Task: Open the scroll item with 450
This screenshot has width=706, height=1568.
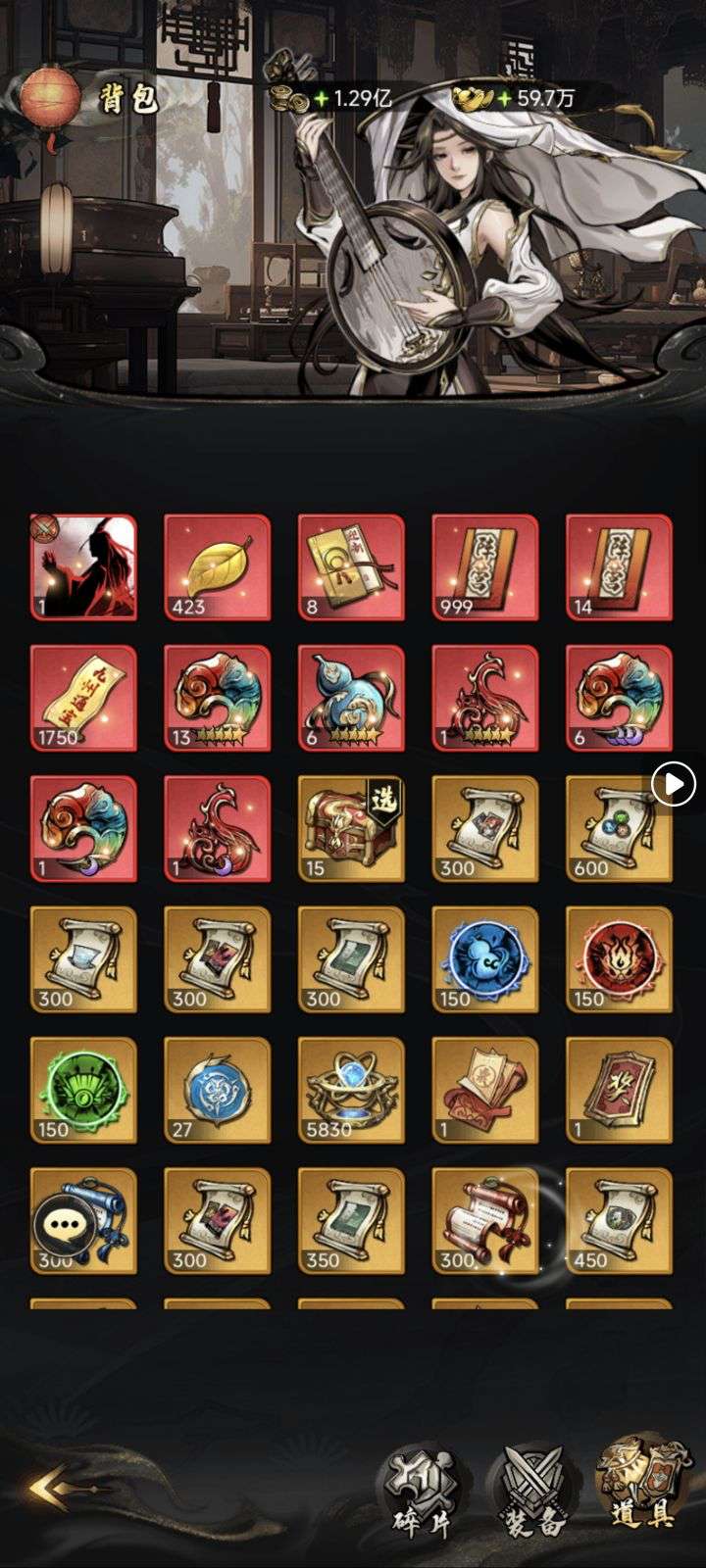Action: click(619, 1220)
